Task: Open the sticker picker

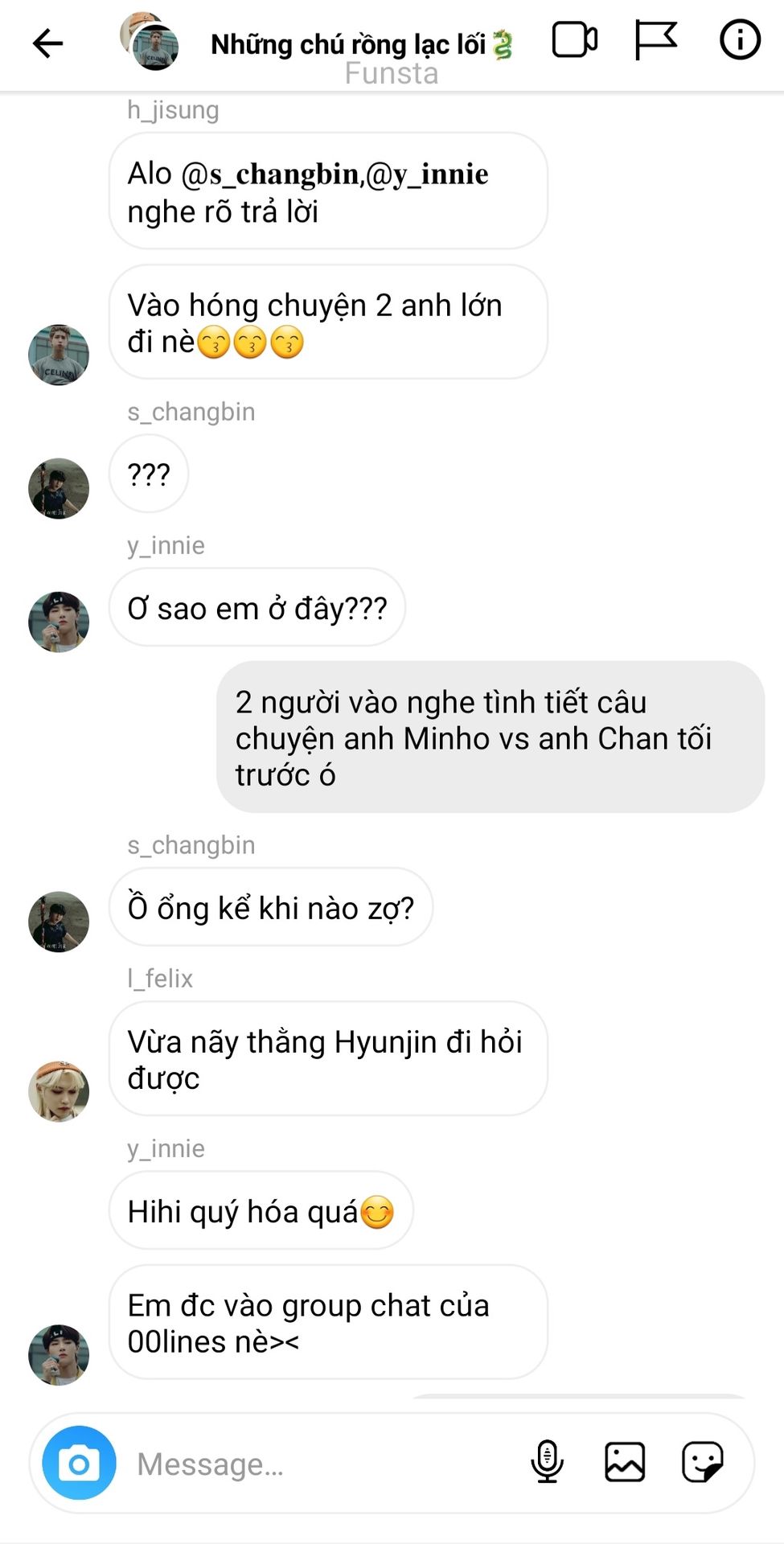Action: pyautogui.click(x=703, y=1462)
